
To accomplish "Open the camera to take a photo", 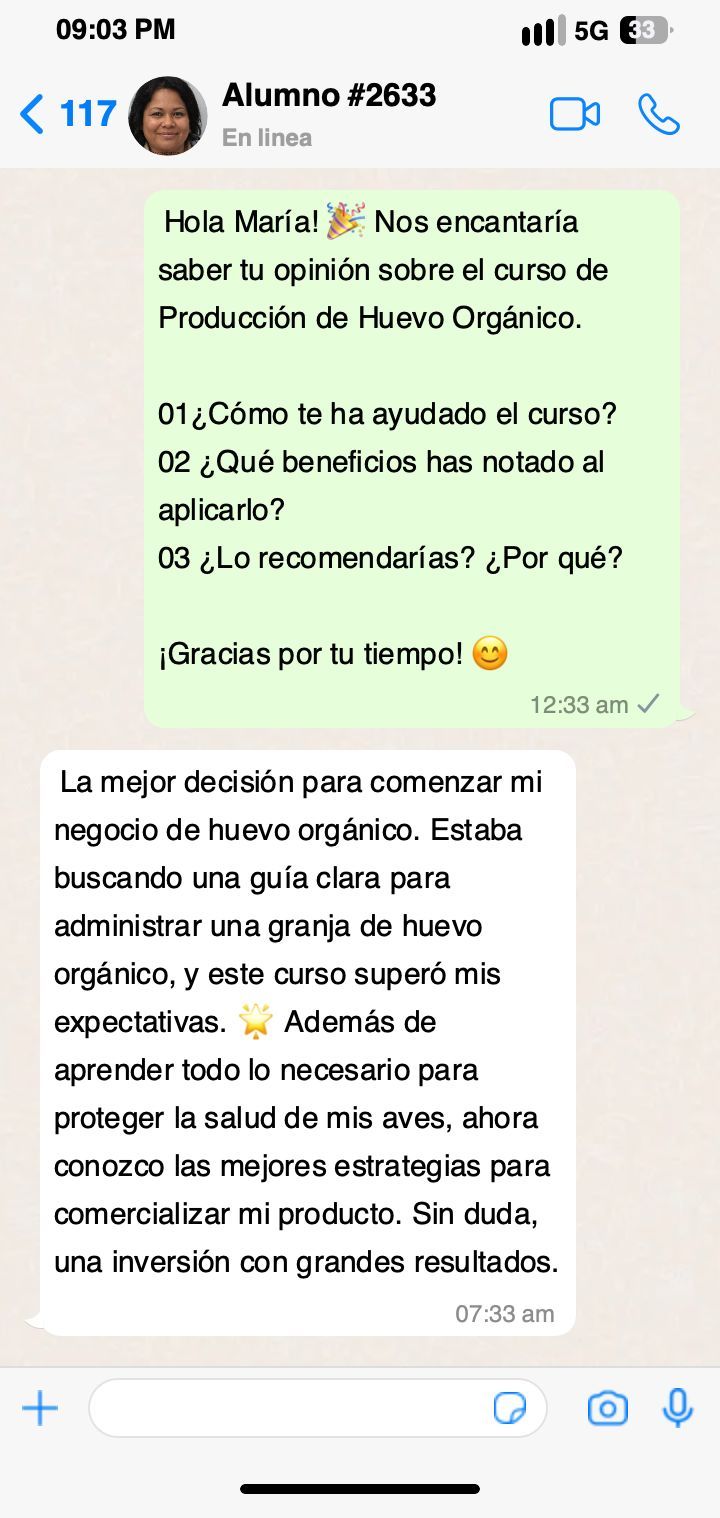I will pyautogui.click(x=607, y=1409).
